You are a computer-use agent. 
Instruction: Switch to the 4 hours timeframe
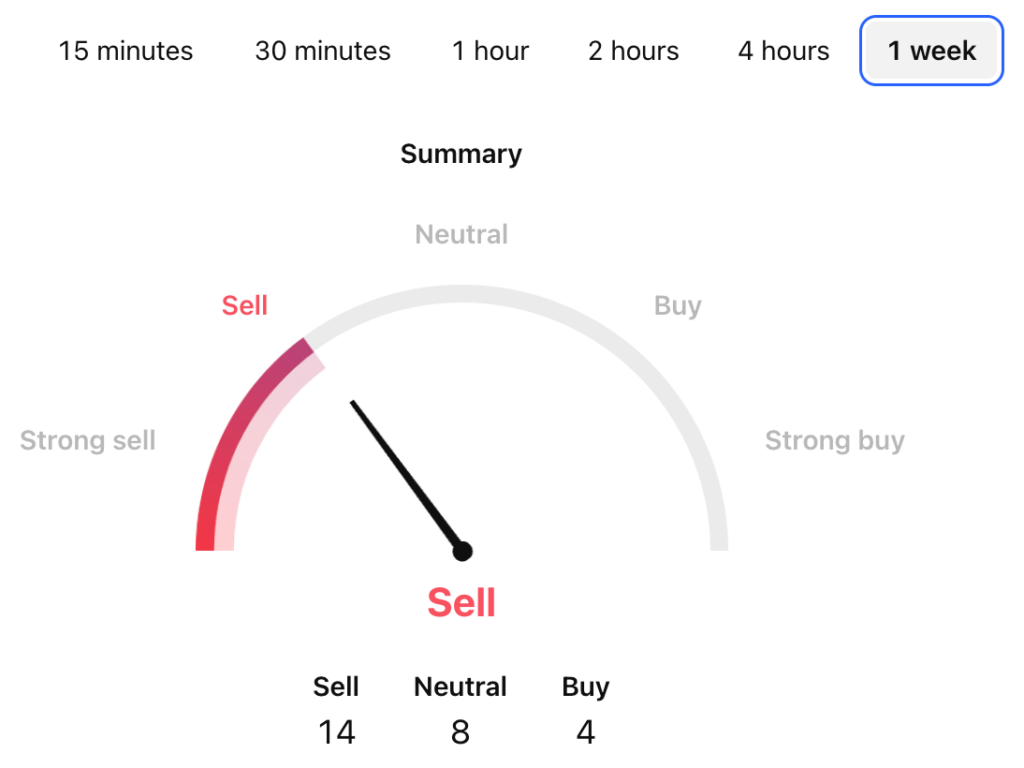coord(783,51)
